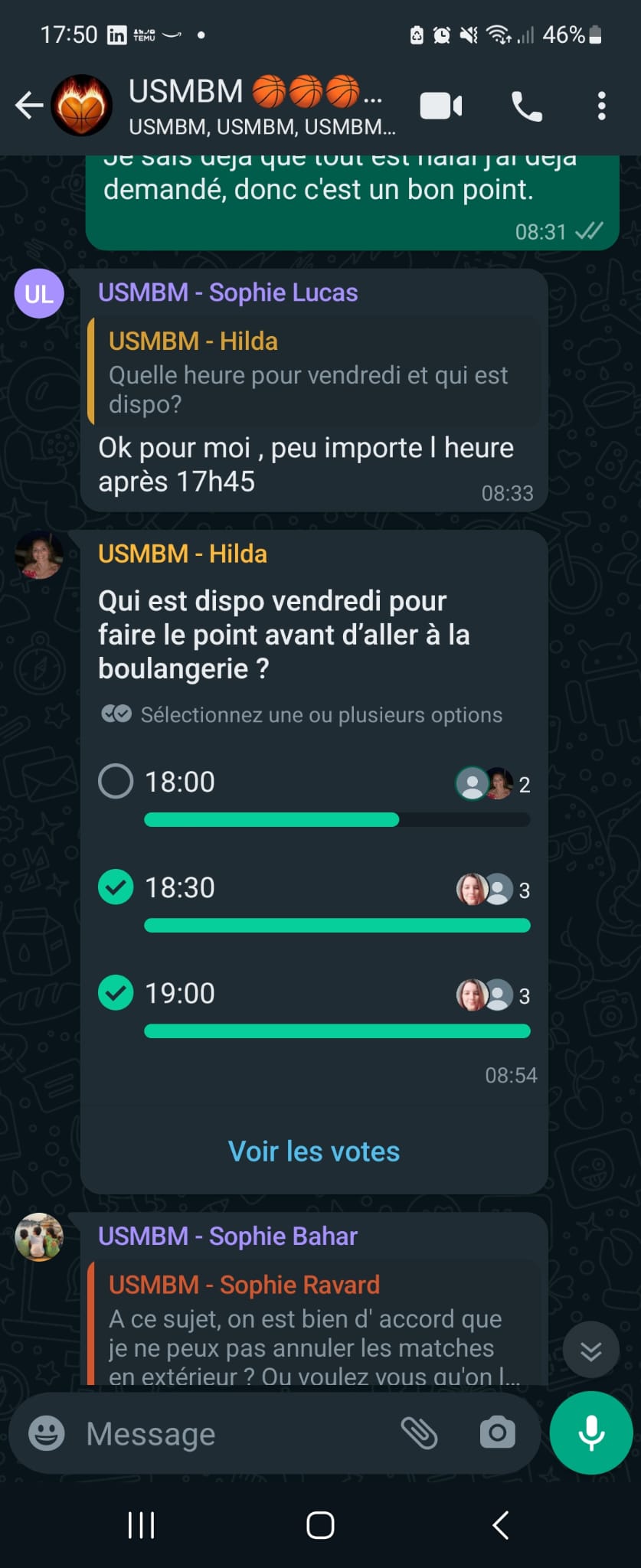This screenshot has height=1568, width=641.
Task: Jump to latest messages with double chevron
Action: pos(590,1351)
